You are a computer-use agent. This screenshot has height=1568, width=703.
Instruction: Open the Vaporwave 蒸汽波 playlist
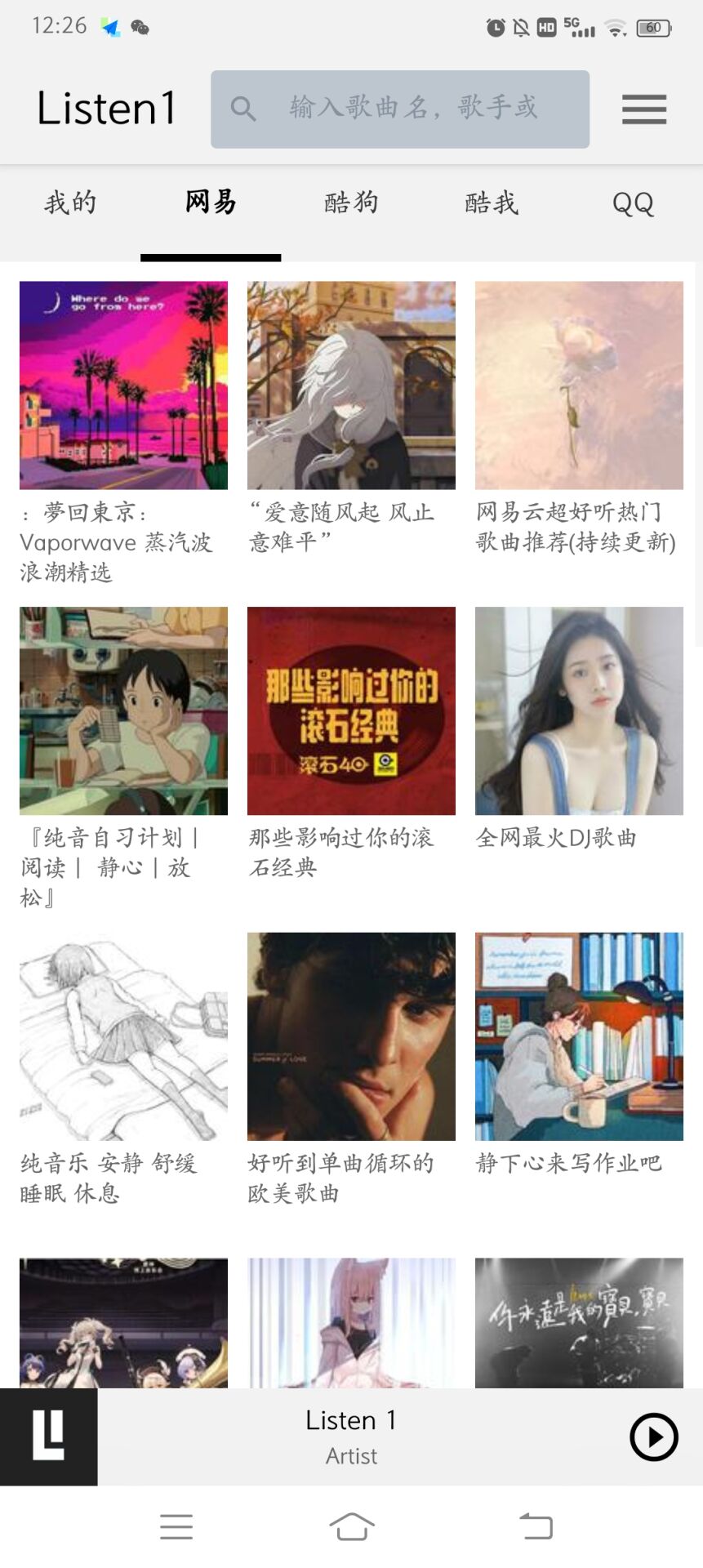click(x=123, y=385)
